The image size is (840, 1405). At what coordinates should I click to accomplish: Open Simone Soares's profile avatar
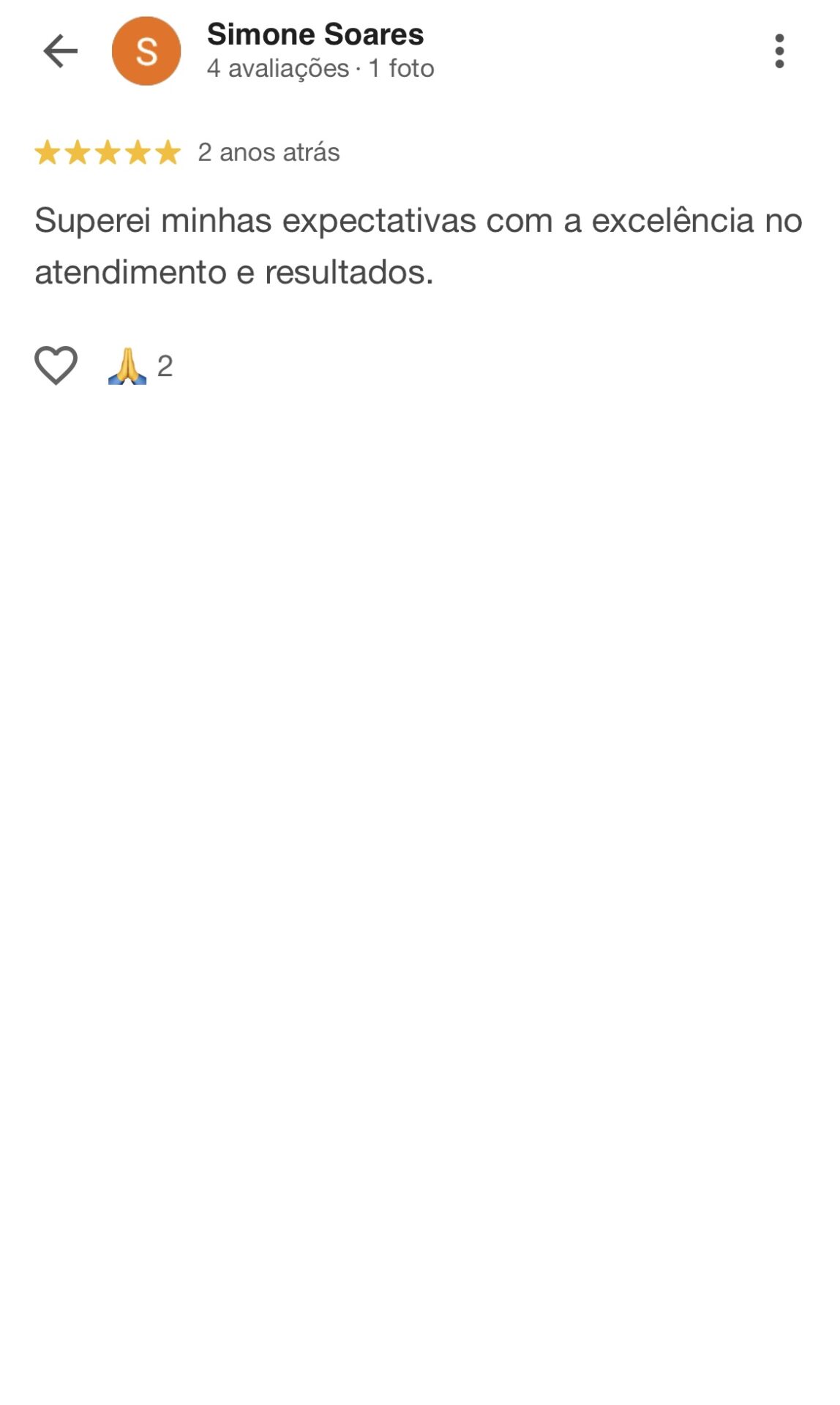click(x=146, y=51)
